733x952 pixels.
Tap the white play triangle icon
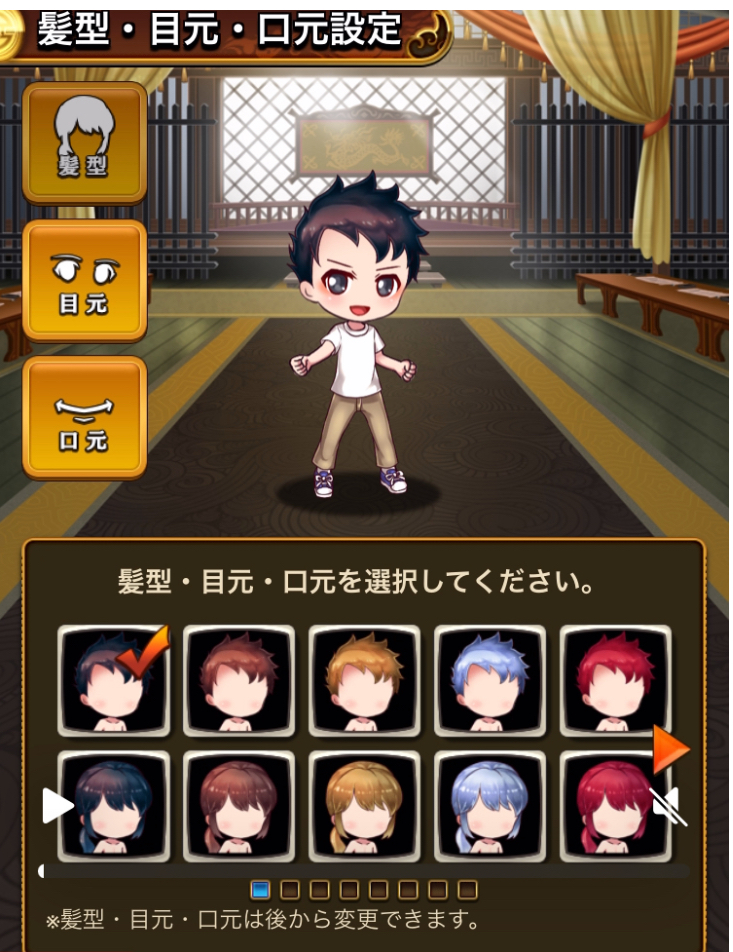click(x=56, y=805)
